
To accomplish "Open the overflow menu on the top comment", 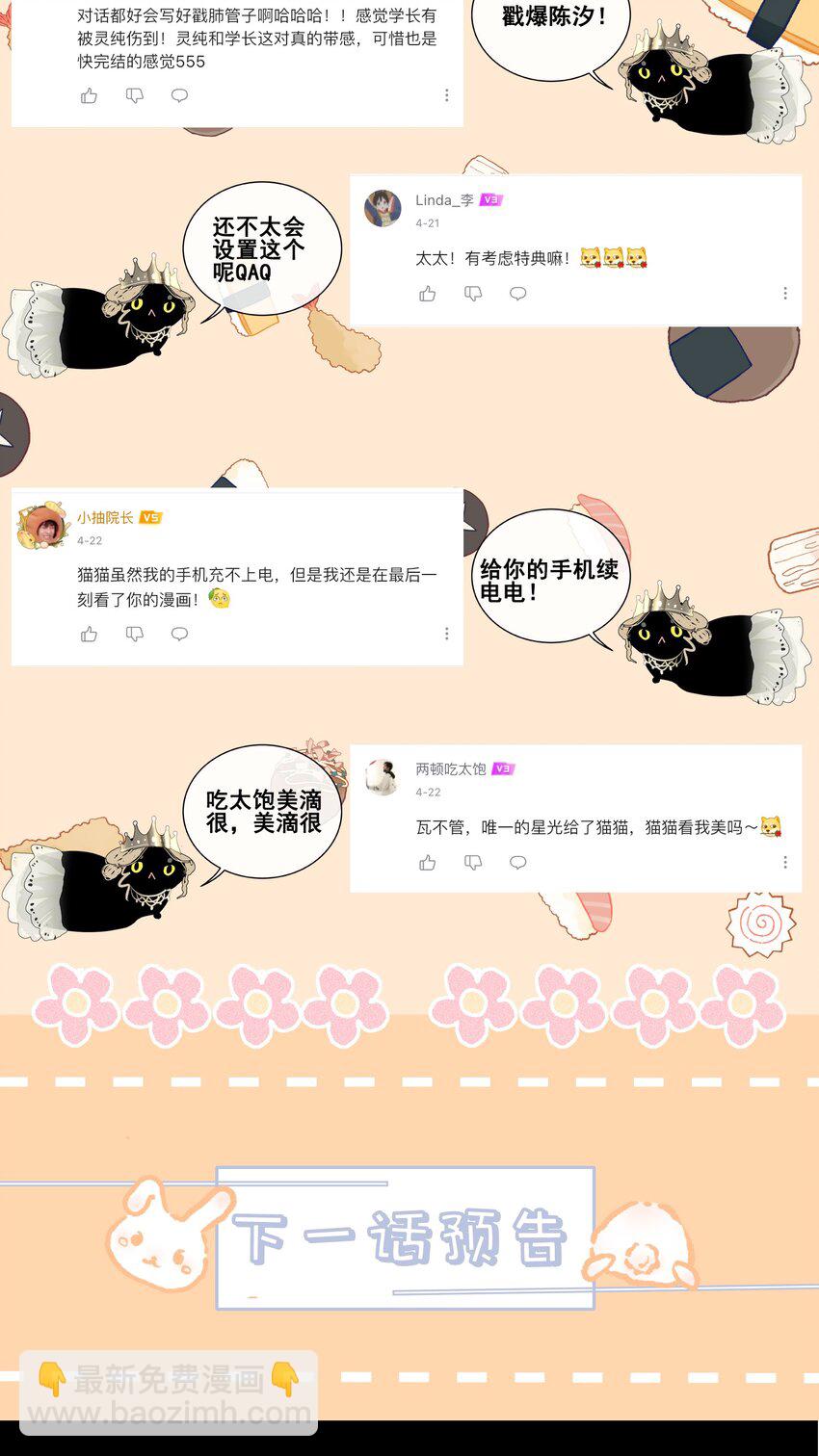I will coord(446,95).
